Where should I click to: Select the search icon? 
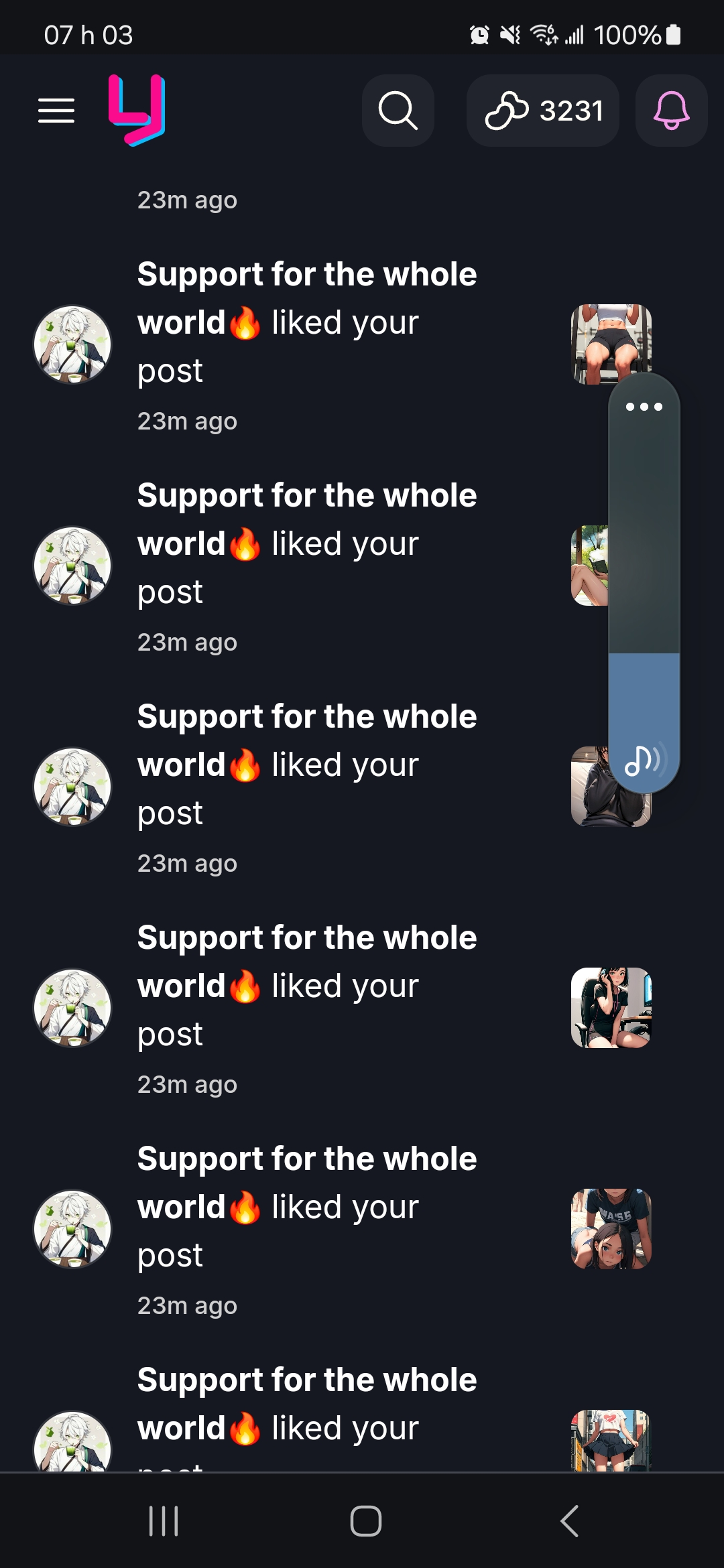tap(398, 111)
